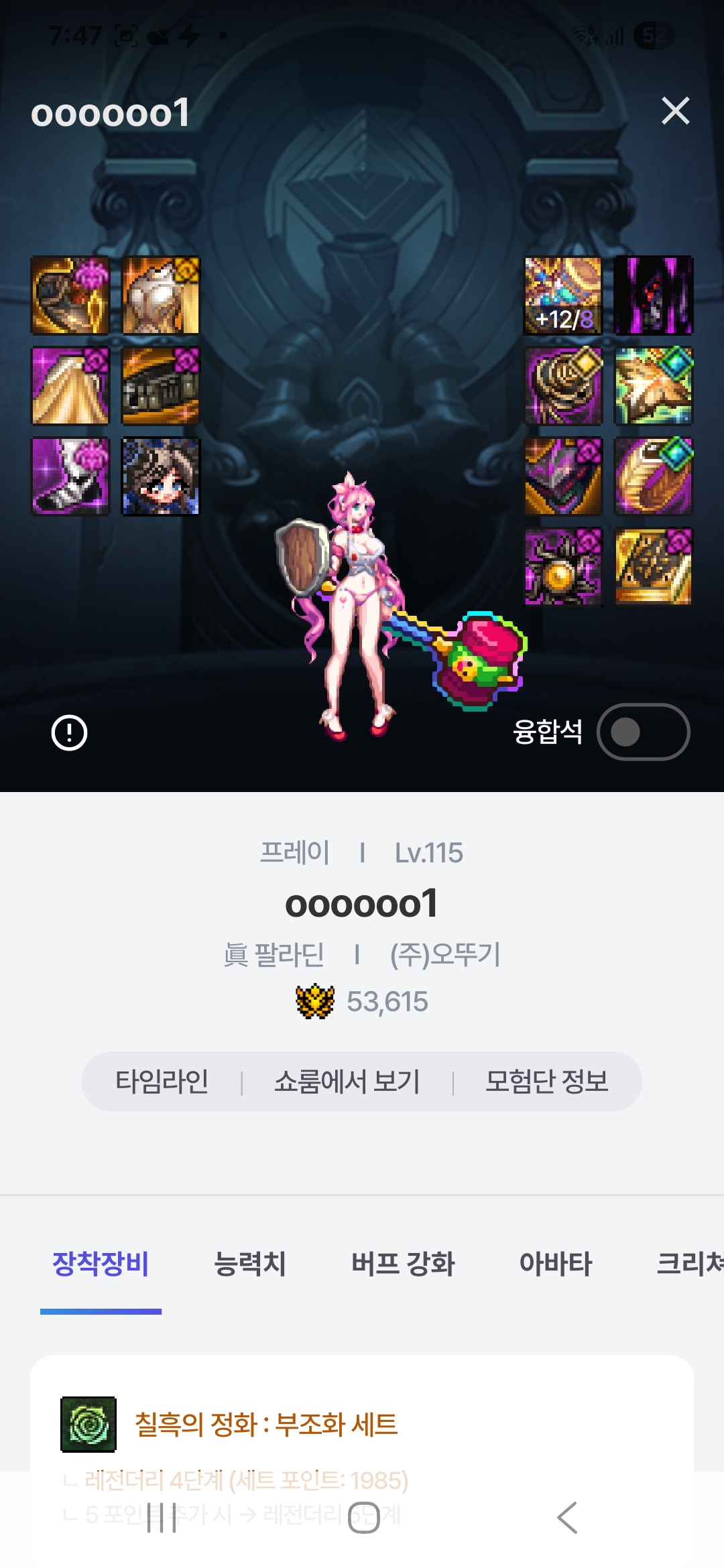Open the 칠흑의 정화 : 부조화 세트 card
Image resolution: width=724 pixels, height=1568 pixels.
(x=266, y=1424)
